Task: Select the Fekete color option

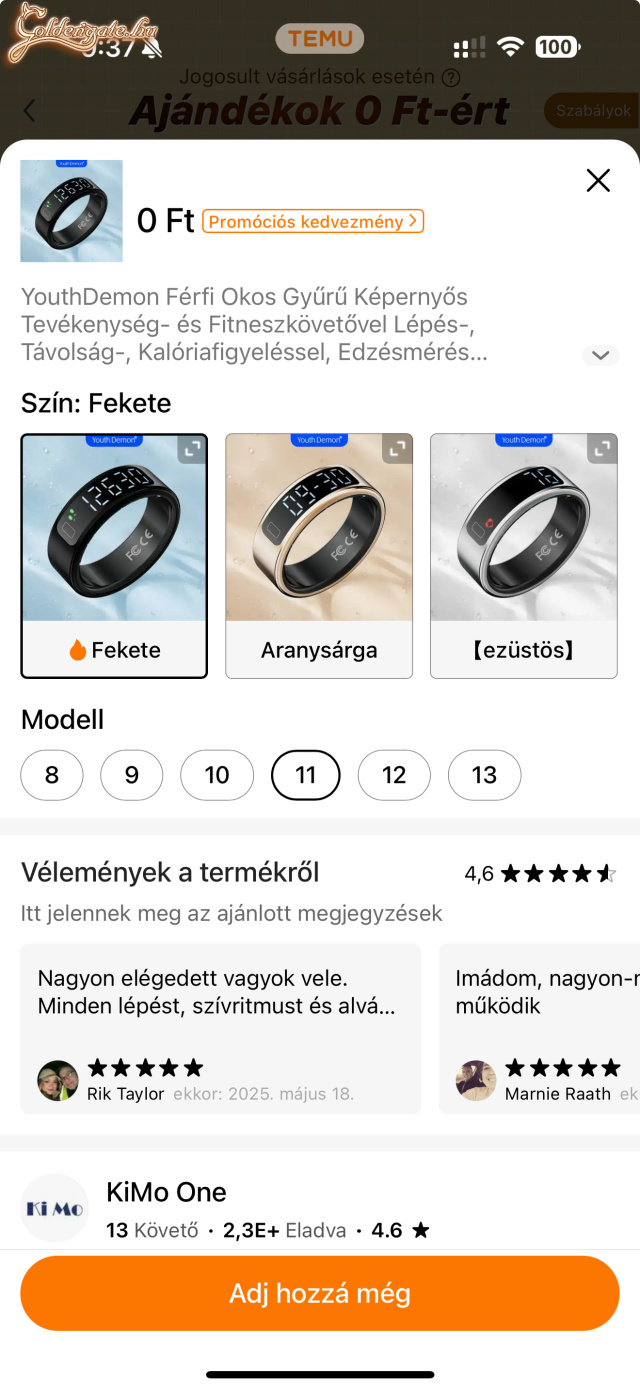Action: point(114,556)
